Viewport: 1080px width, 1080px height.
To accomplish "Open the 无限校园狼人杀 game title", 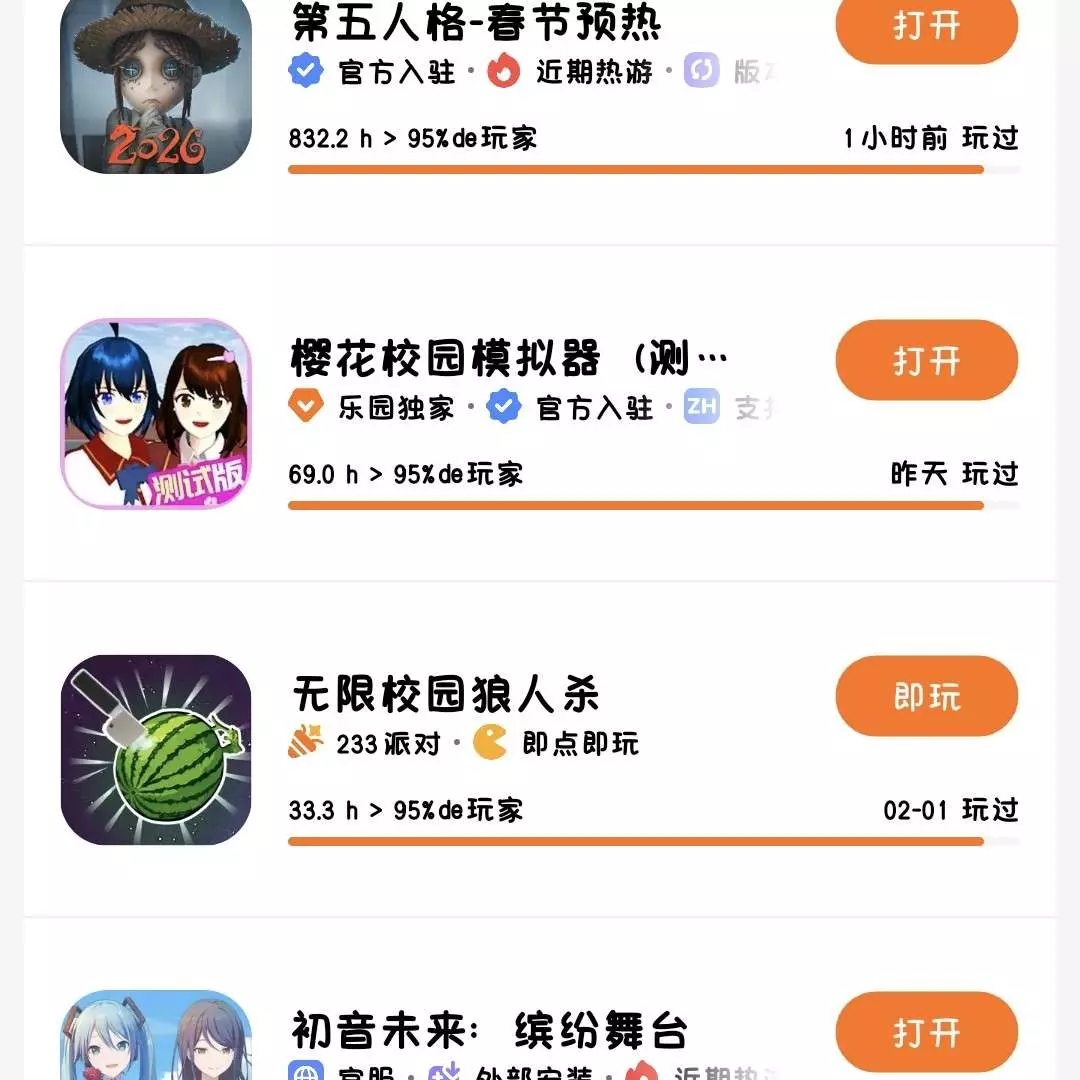I will 445,694.
